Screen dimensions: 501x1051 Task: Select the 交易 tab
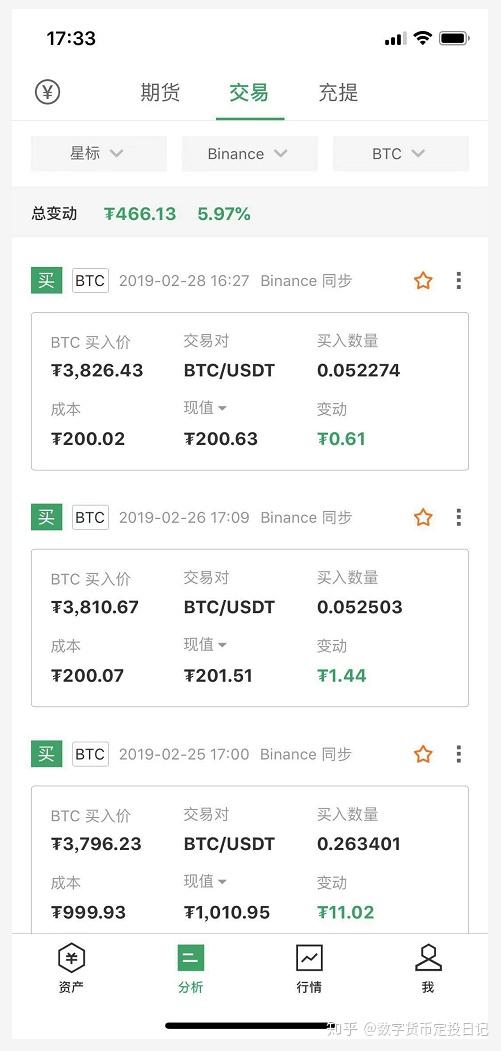coord(249,92)
